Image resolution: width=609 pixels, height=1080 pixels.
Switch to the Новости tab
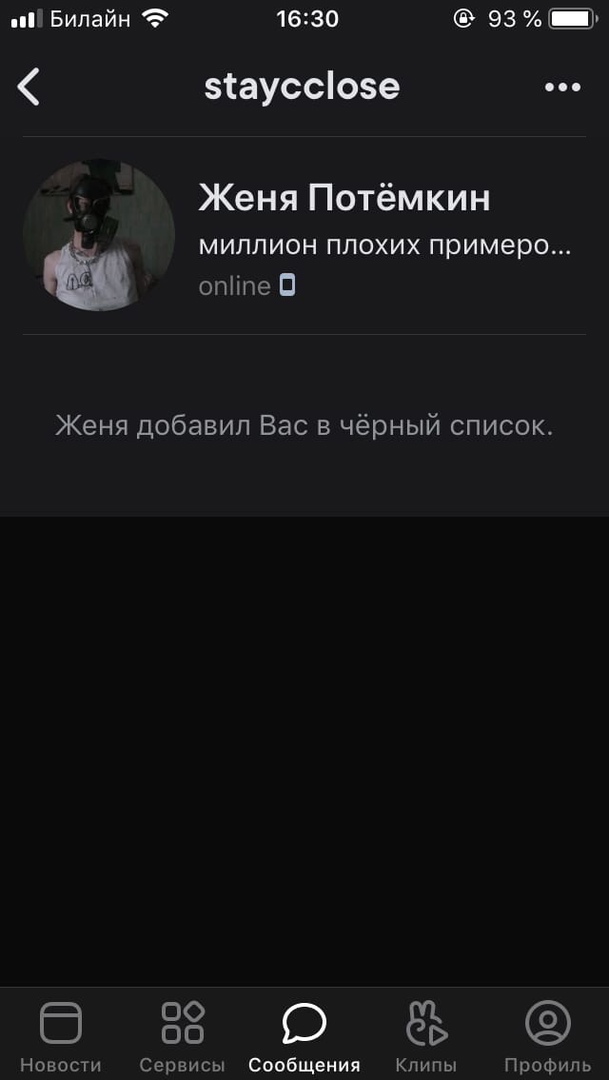pyautogui.click(x=61, y=1035)
